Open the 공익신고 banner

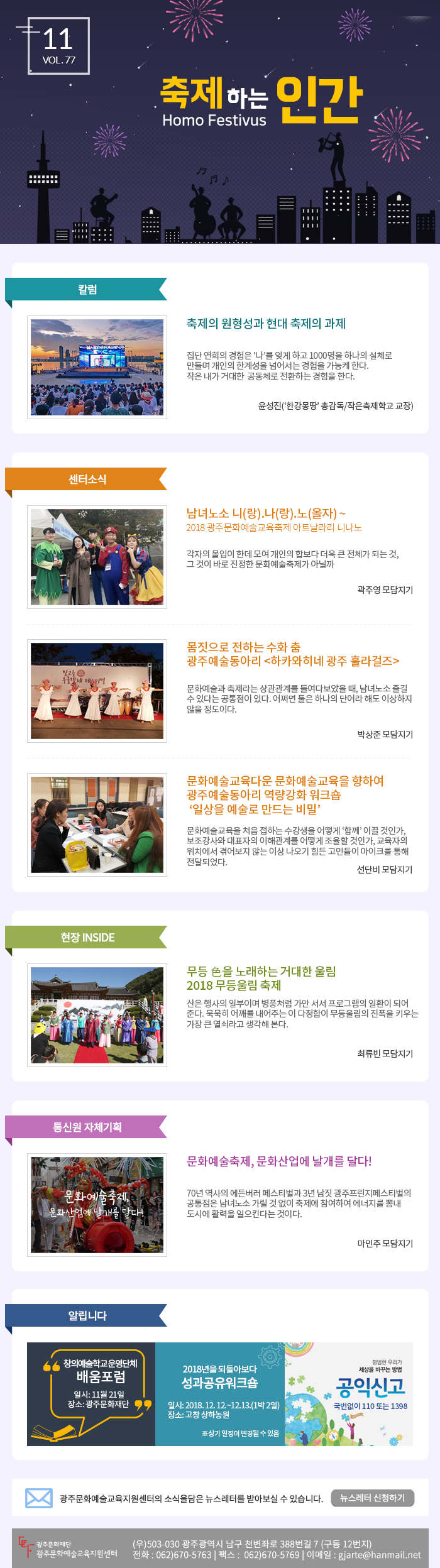[x=349, y=1394]
